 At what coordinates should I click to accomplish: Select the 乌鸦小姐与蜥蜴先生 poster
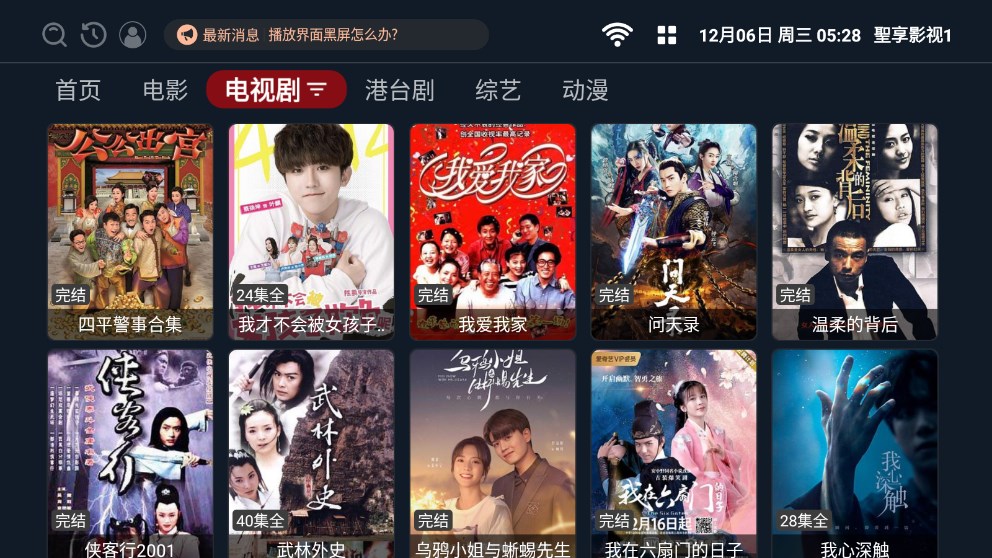(492, 453)
